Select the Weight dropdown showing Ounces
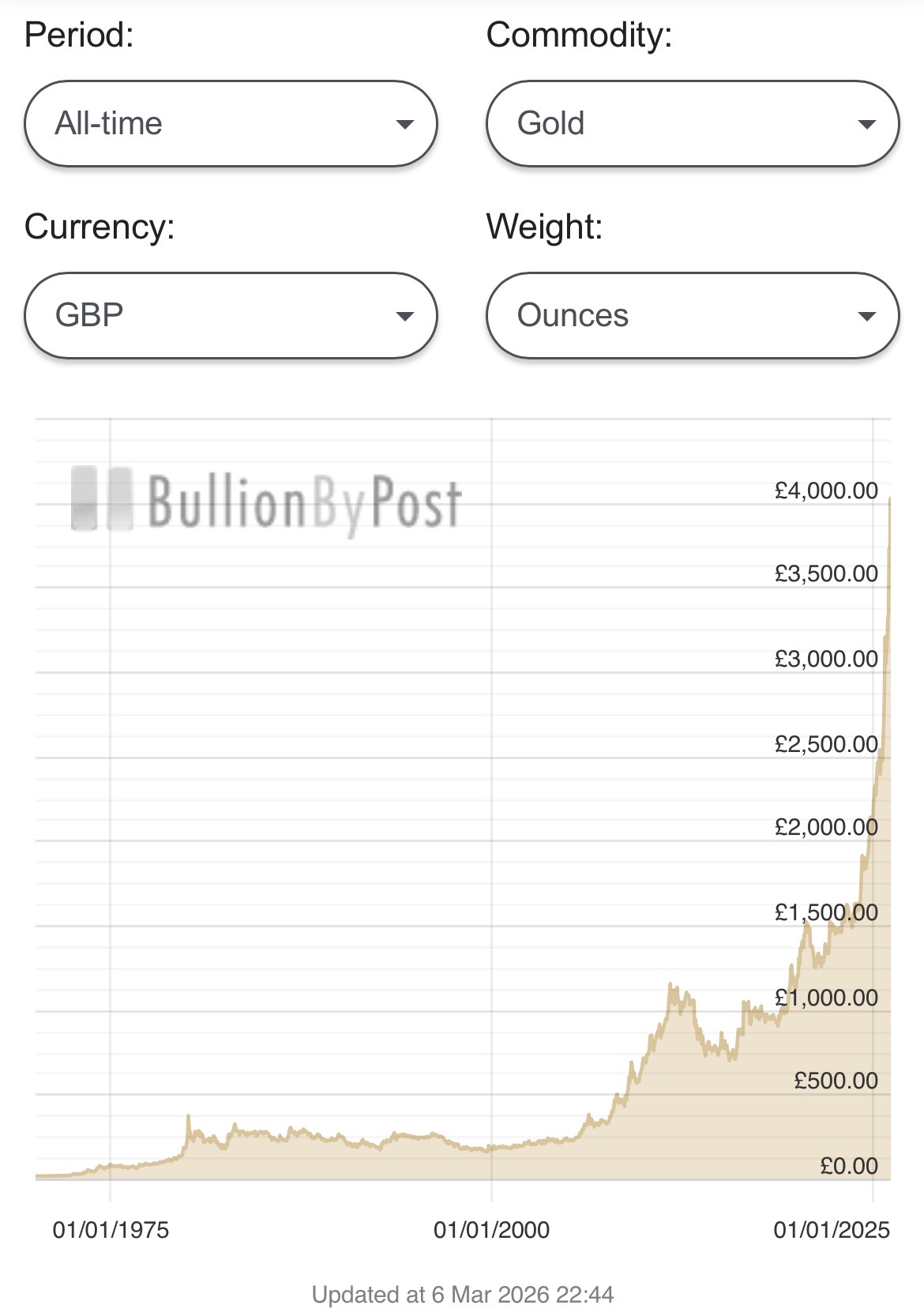This screenshot has width=924, height=1316. 693,315
